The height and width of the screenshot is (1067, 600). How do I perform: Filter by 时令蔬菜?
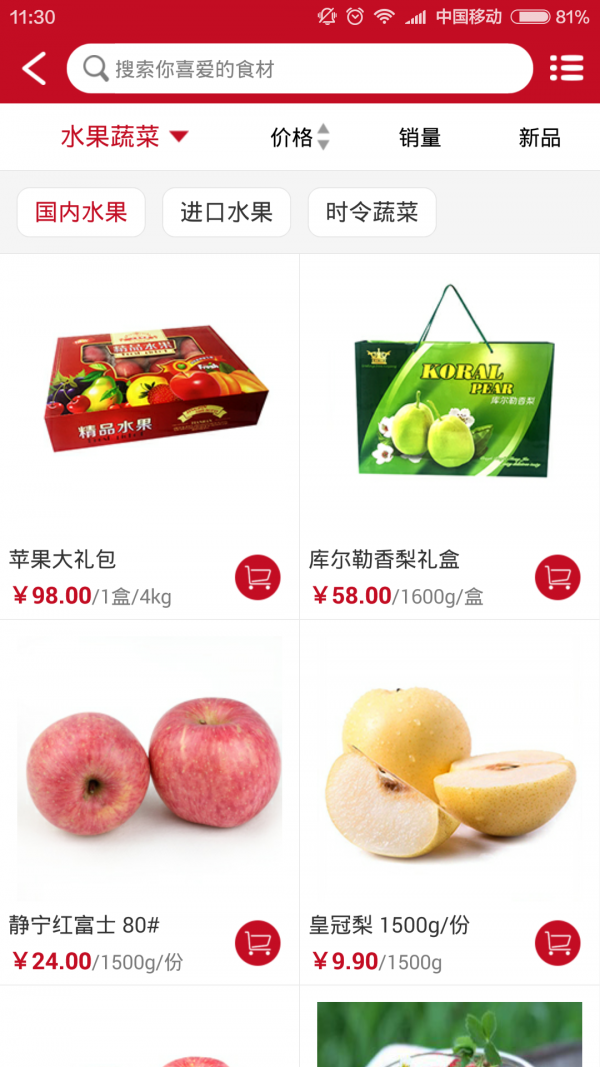tap(372, 212)
